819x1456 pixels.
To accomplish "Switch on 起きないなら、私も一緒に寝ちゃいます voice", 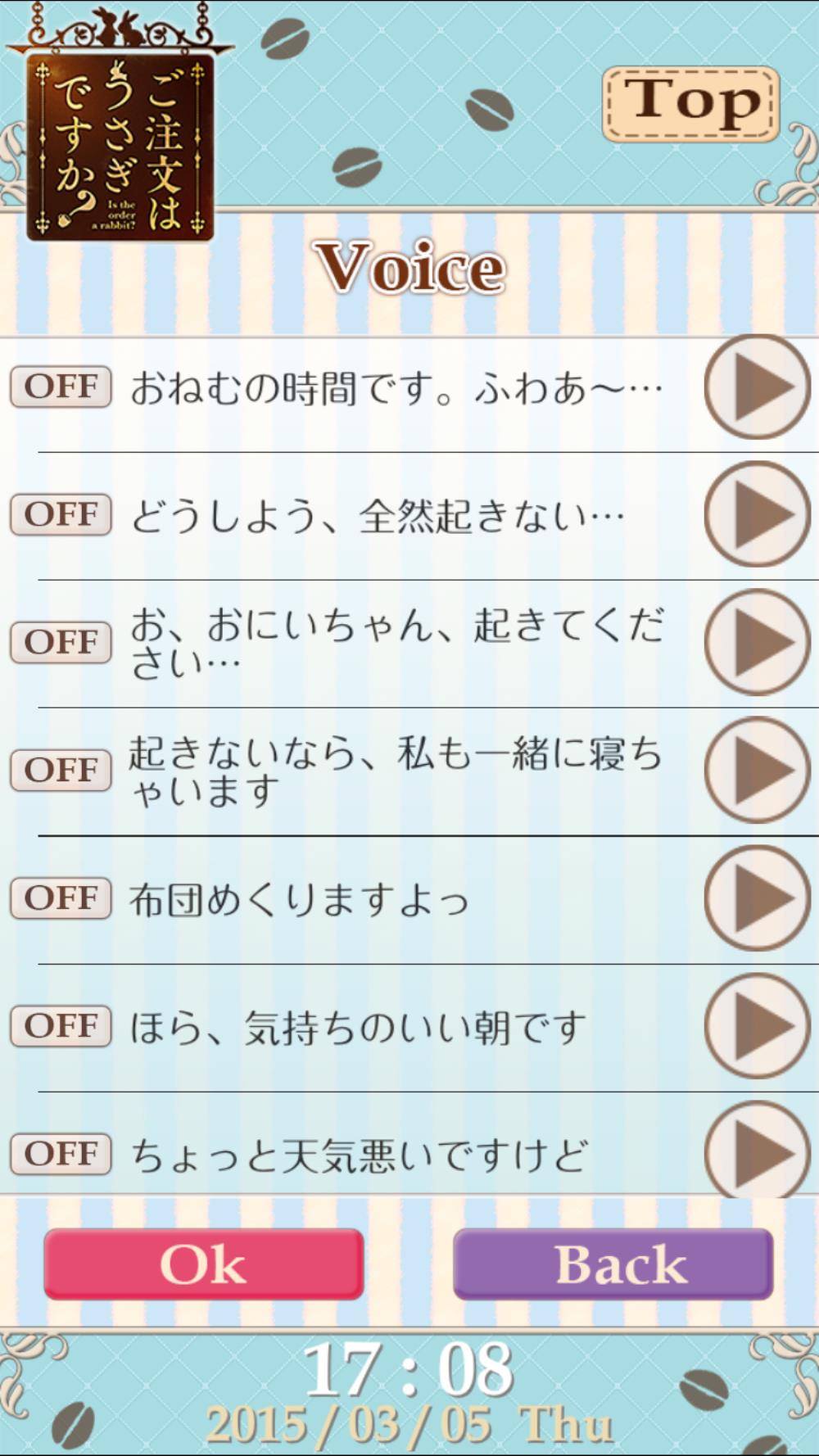I will click(x=61, y=770).
